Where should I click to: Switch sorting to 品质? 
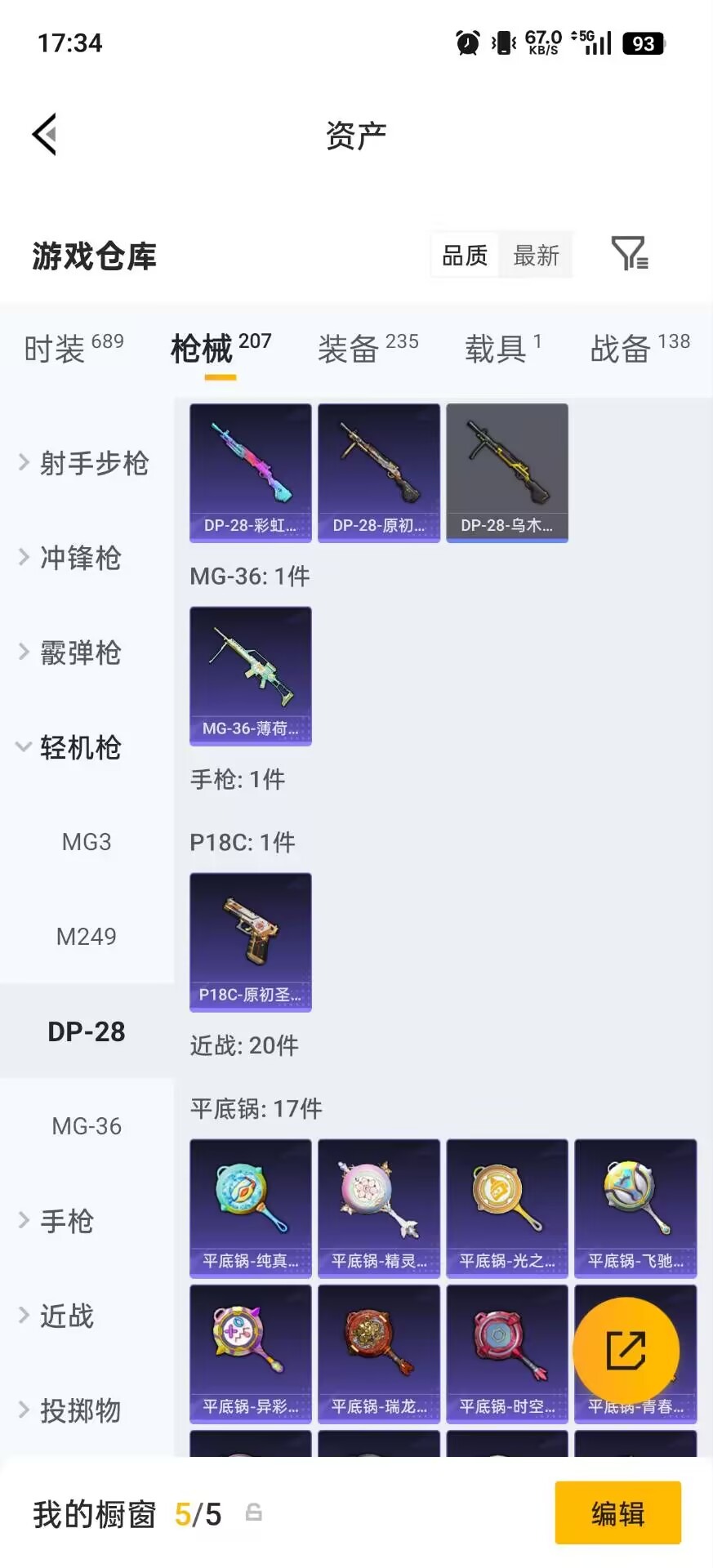click(x=464, y=256)
